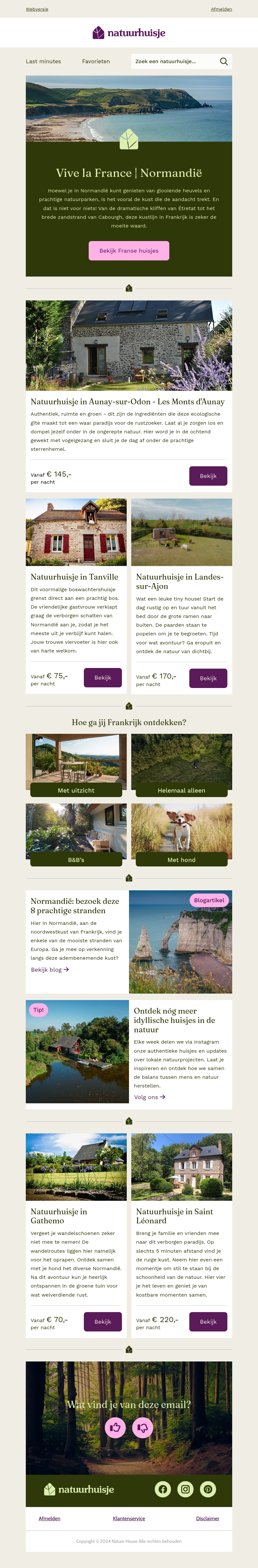Open the Webversie link
This screenshot has height=1568, width=258.
(37, 9)
